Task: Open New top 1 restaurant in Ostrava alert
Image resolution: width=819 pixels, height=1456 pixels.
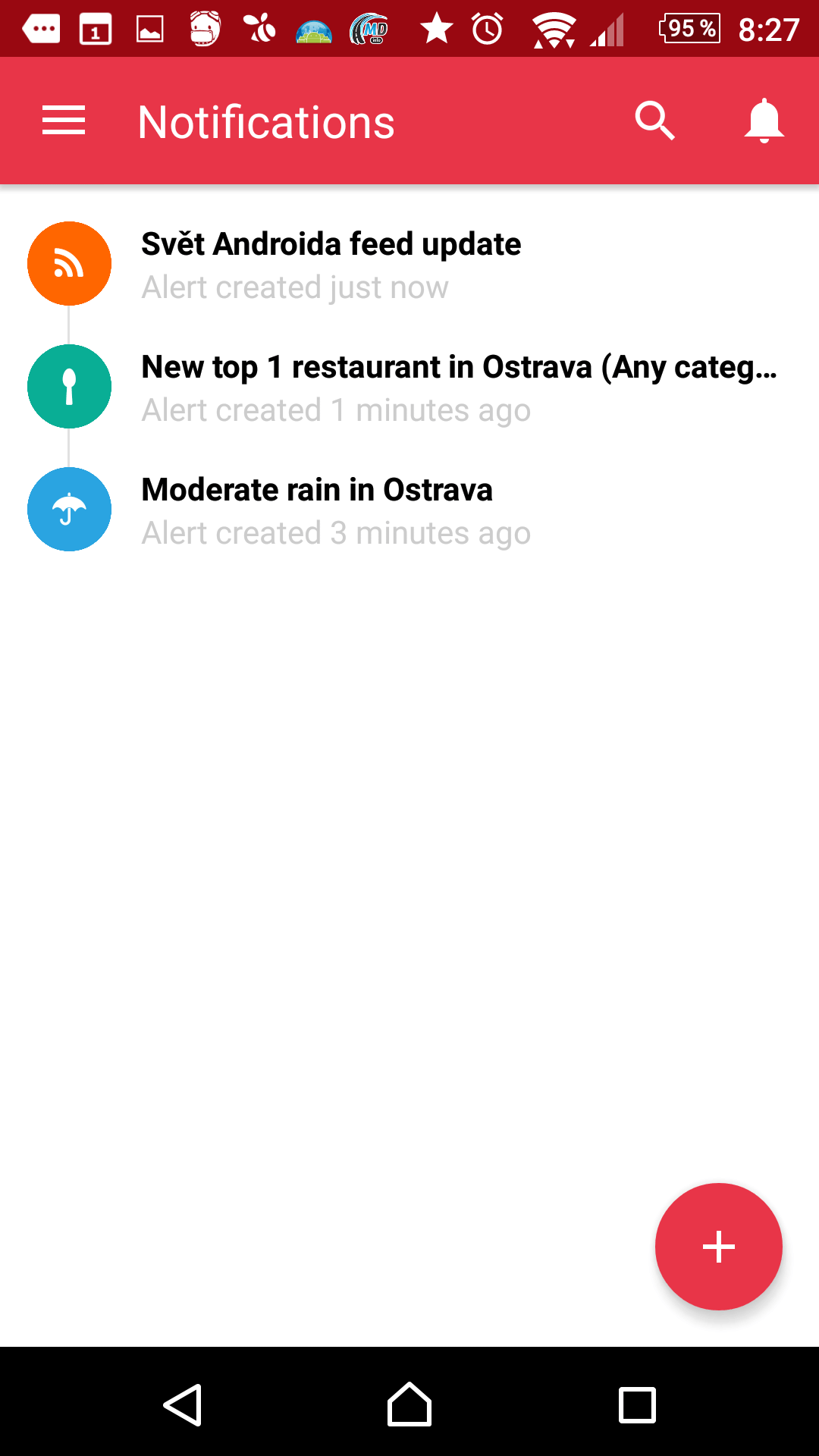Action: coord(409,388)
